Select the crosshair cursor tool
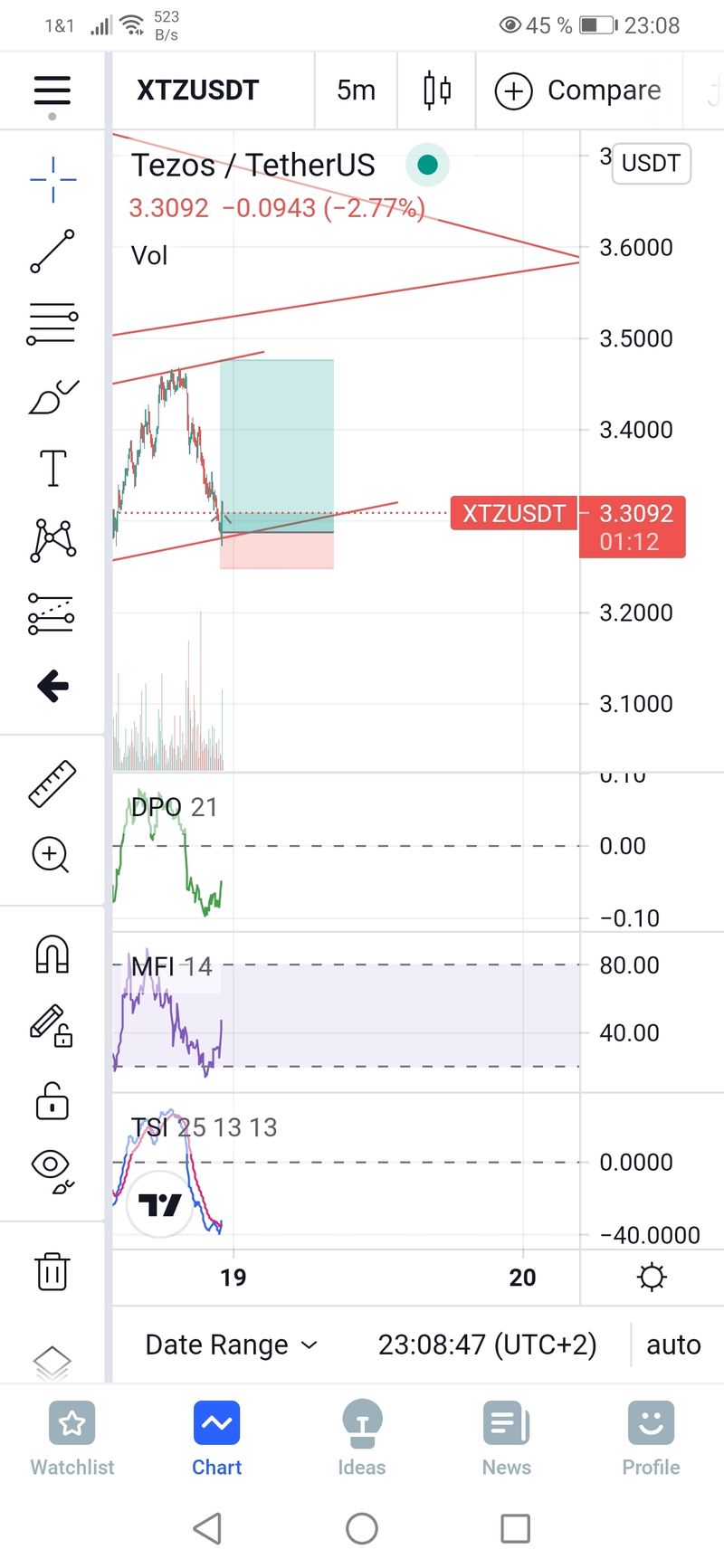 52,179
